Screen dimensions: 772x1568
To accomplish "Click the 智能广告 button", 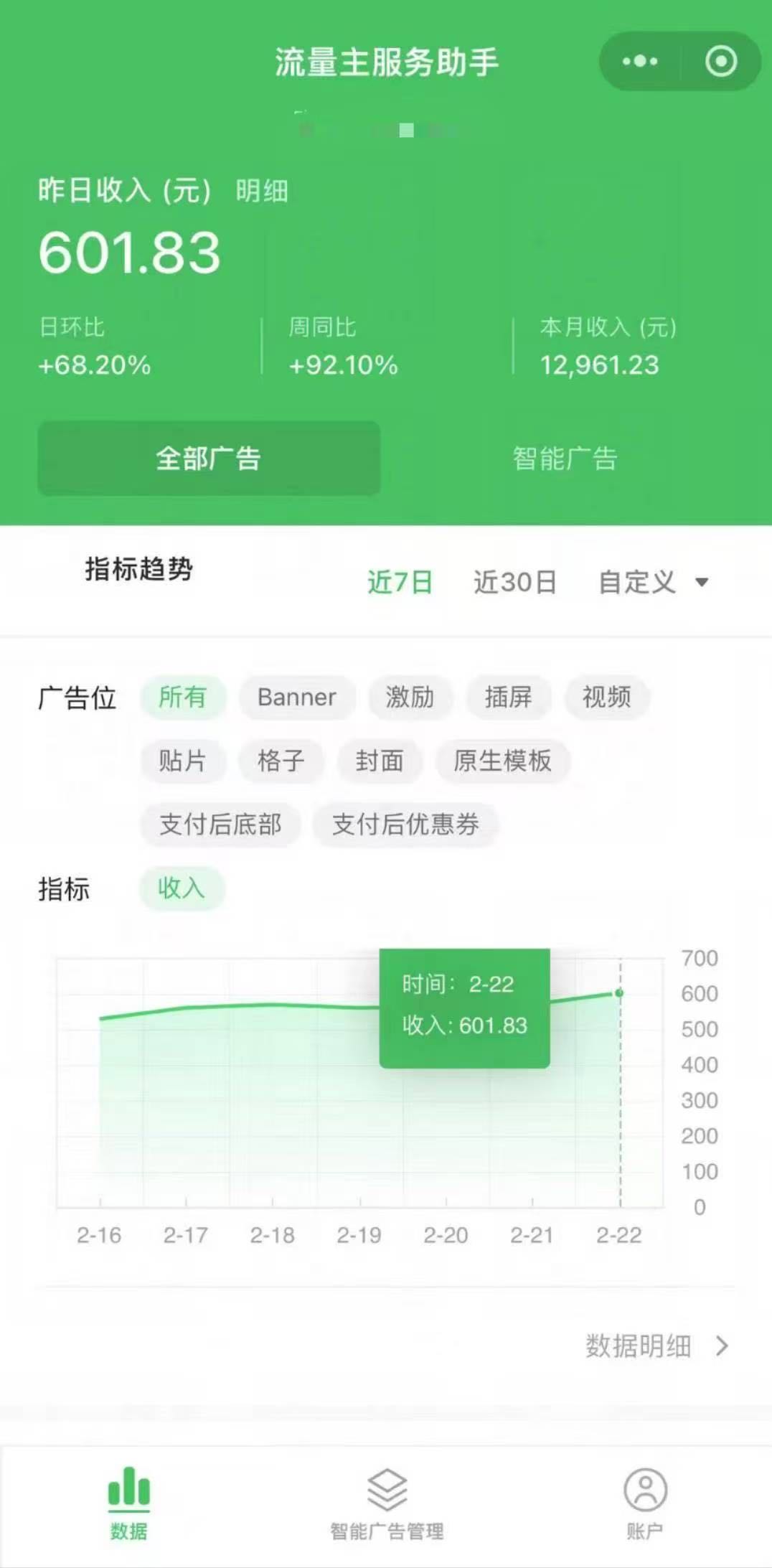I will (564, 459).
